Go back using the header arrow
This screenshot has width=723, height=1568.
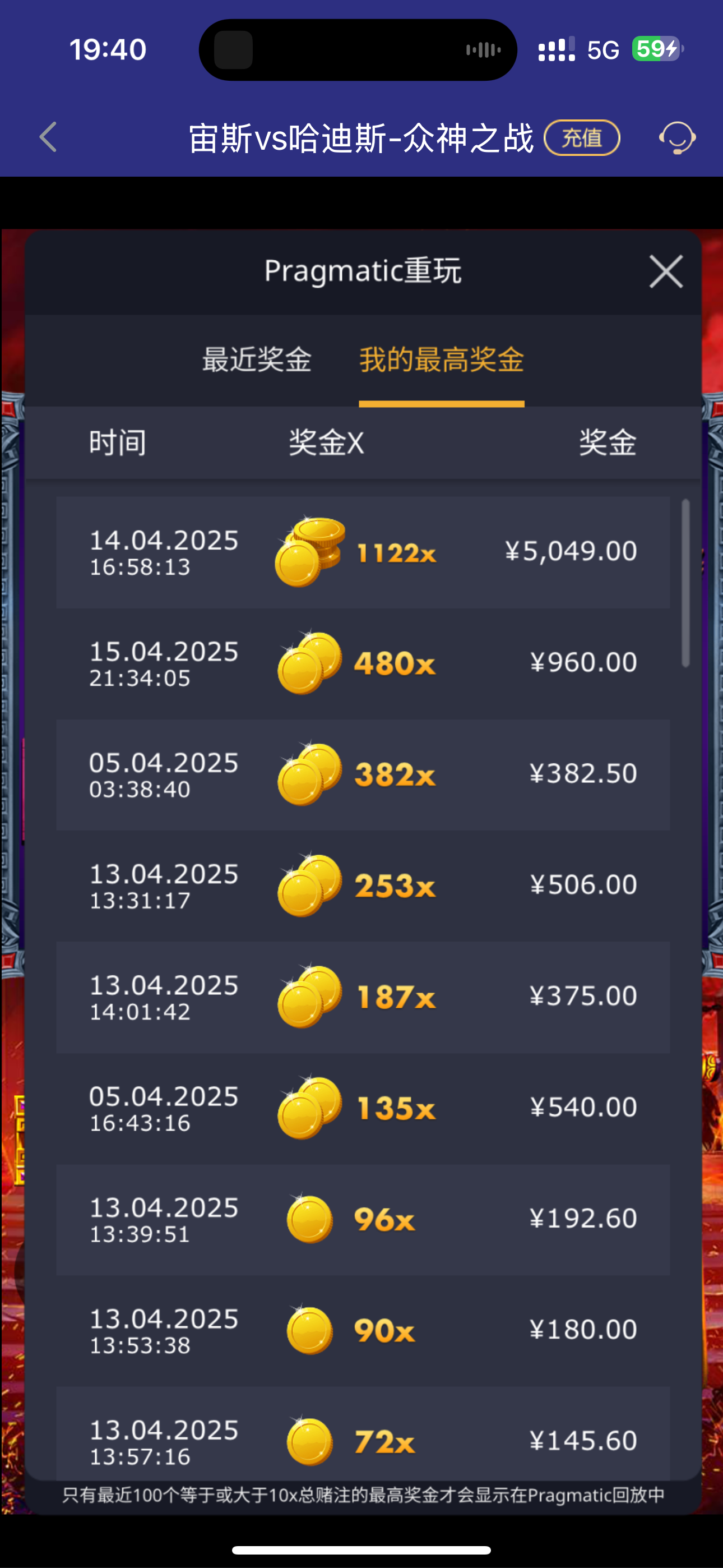[x=49, y=137]
